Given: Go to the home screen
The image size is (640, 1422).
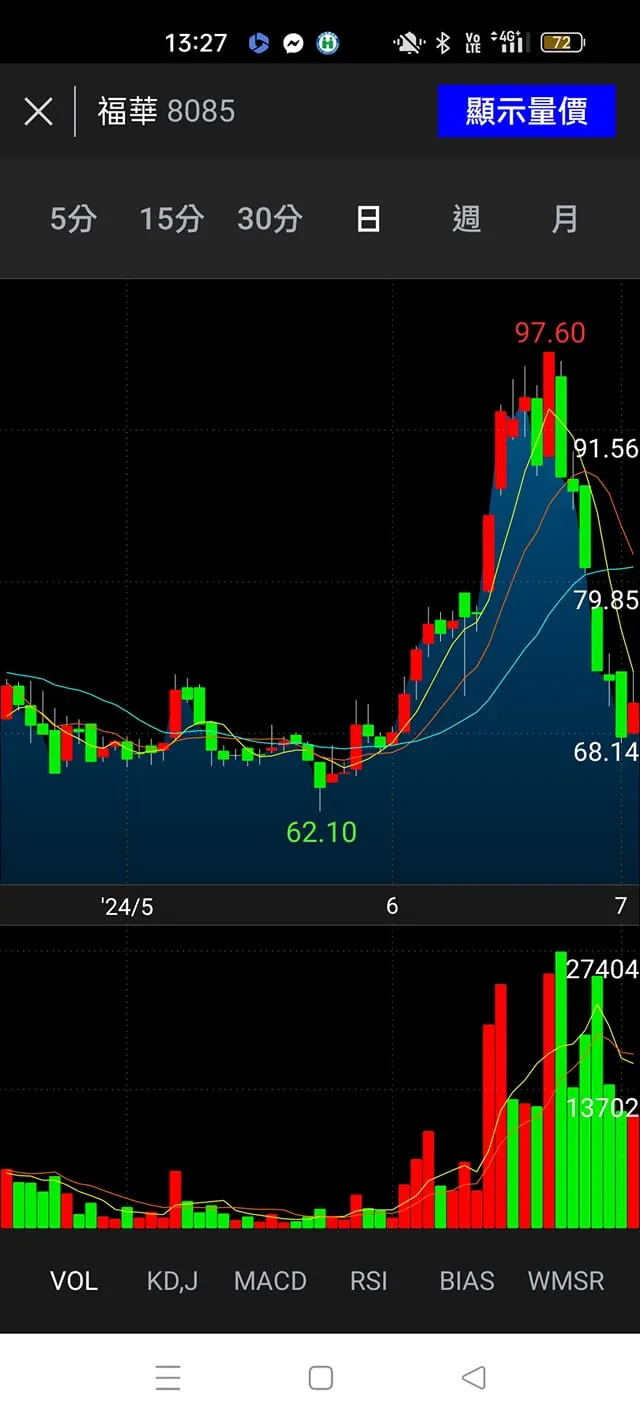Looking at the screenshot, I should (x=320, y=1378).
